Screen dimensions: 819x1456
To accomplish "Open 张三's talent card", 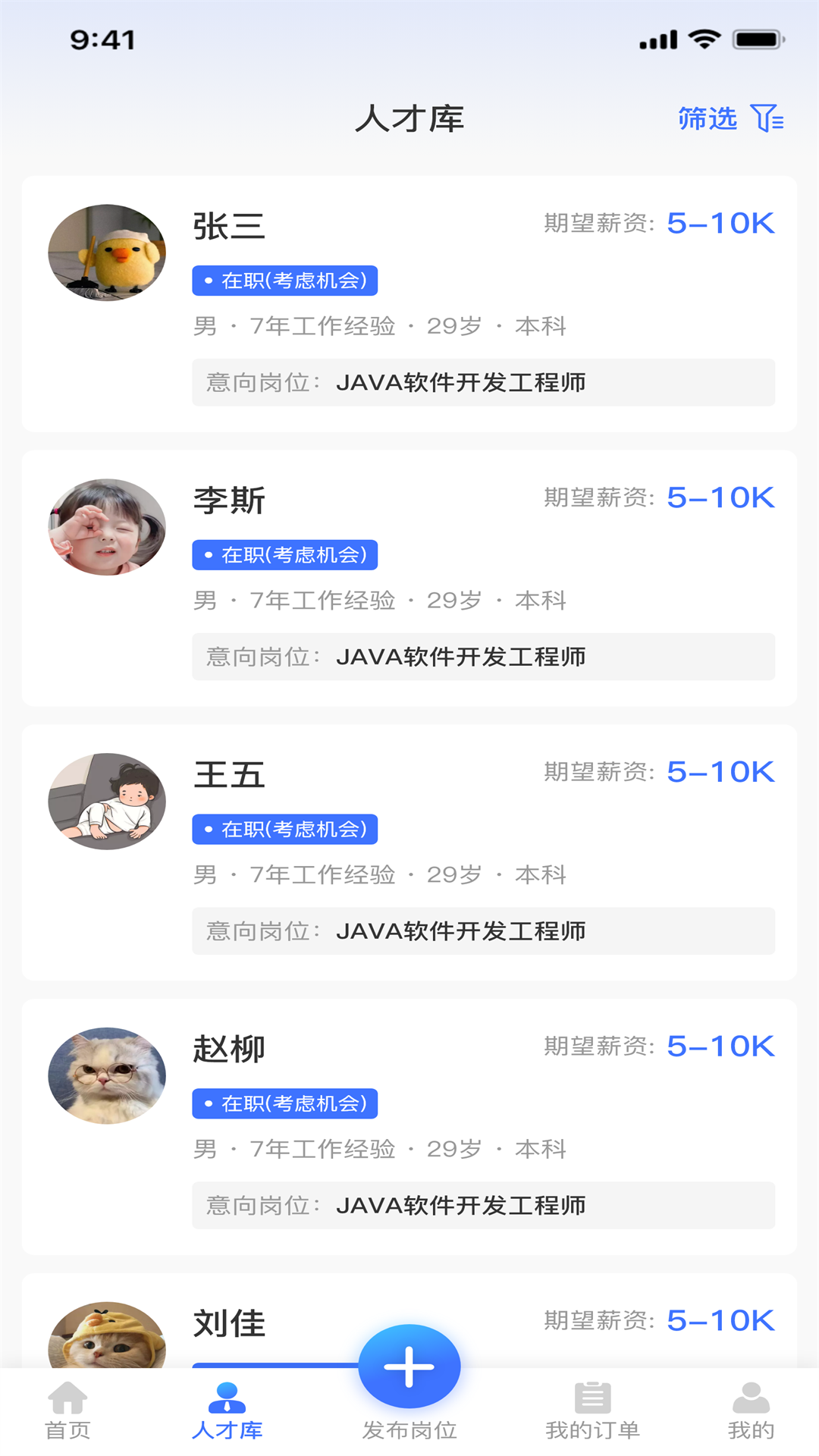I will [409, 303].
